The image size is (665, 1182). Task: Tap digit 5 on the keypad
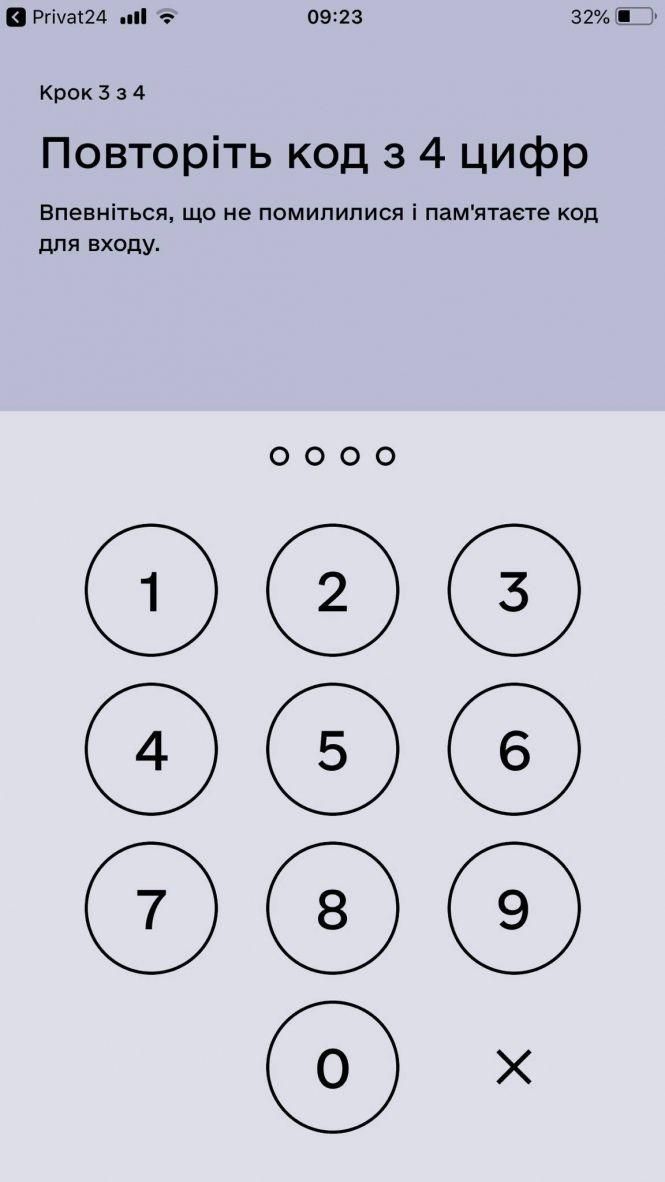(x=332, y=750)
